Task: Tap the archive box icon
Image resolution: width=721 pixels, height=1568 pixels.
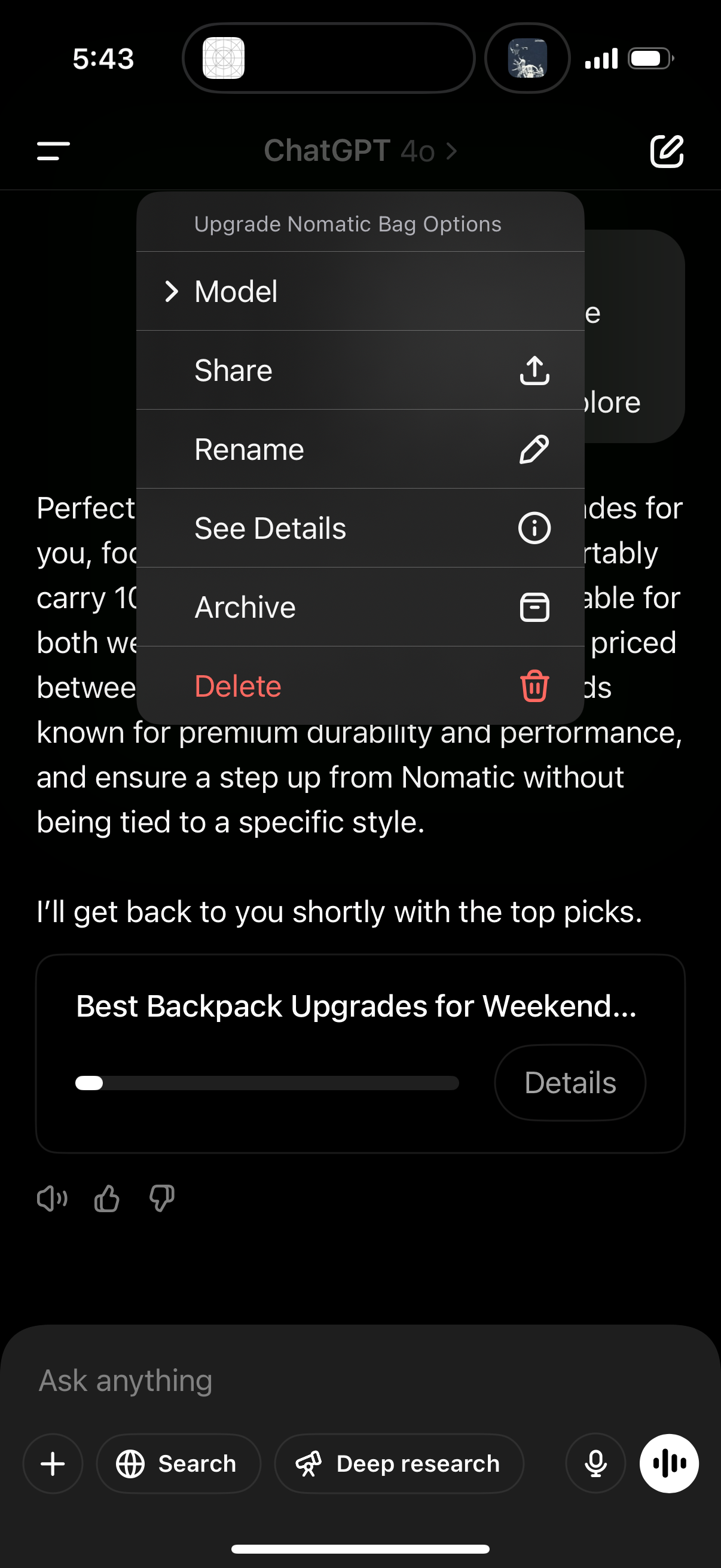Action: (x=534, y=607)
